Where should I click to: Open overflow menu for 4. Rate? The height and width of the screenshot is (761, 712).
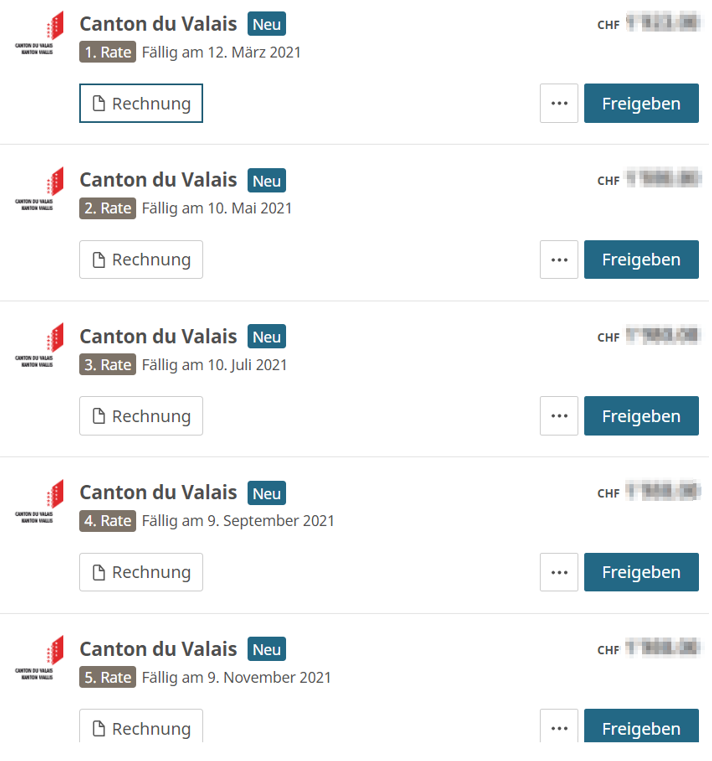click(559, 572)
